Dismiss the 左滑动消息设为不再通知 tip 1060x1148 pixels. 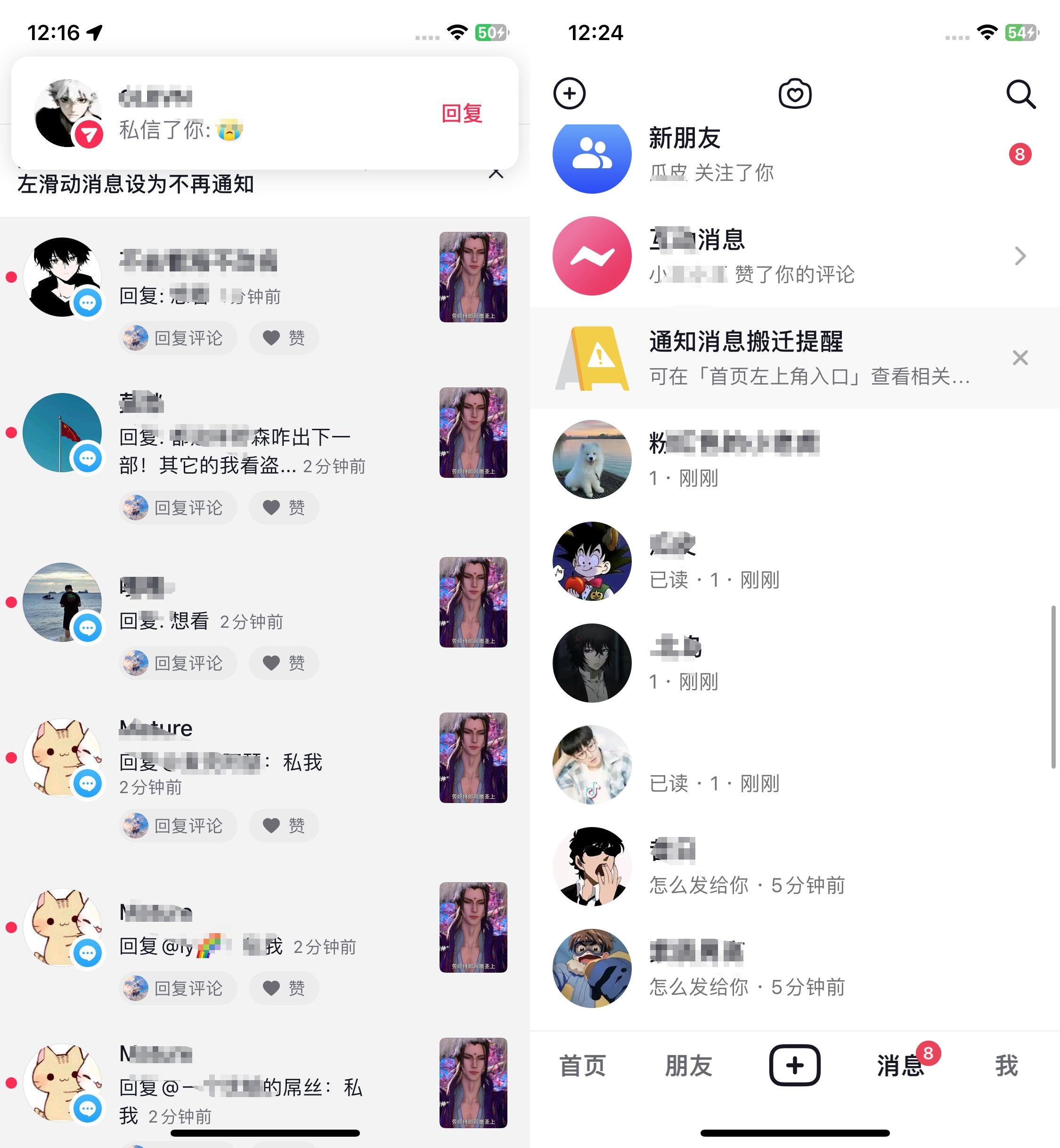[x=496, y=172]
